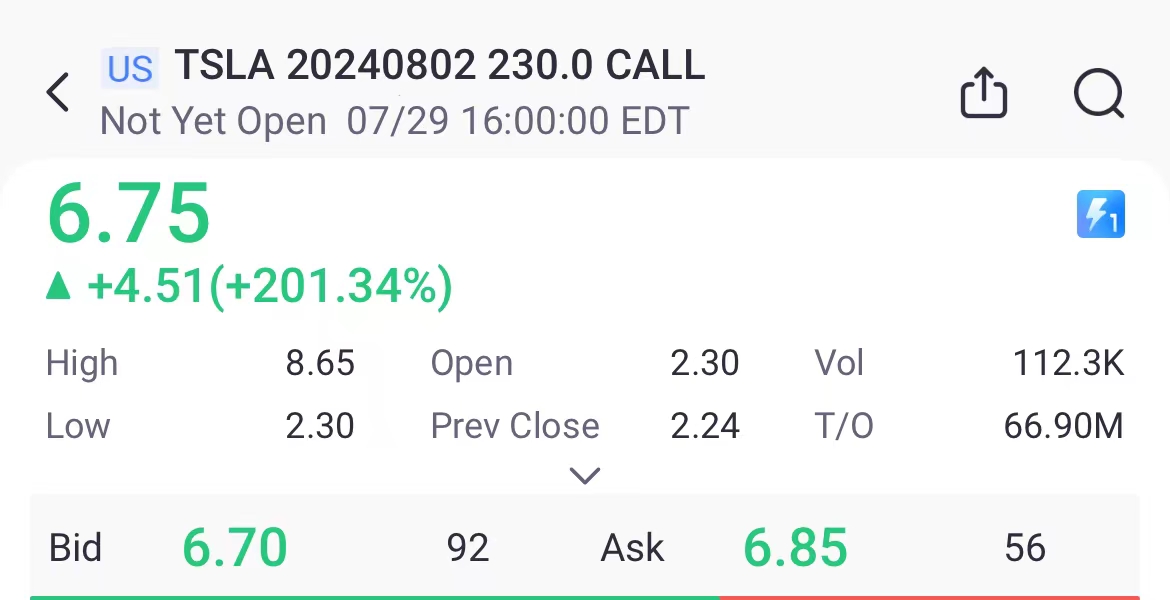This screenshot has height=600, width=1170.
Task: Select the bid price 6.70
Action: click(235, 548)
